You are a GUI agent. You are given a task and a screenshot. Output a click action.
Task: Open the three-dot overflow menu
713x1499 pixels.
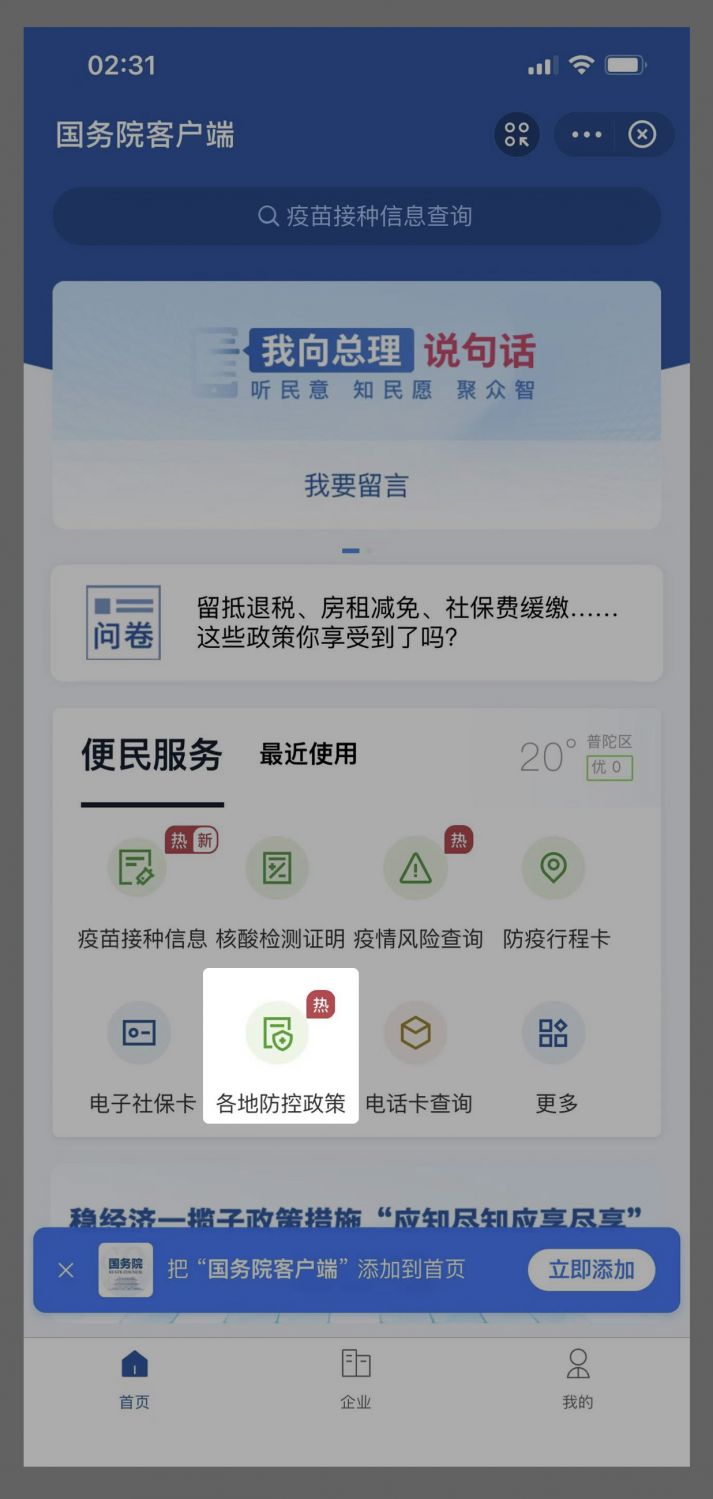tap(586, 135)
